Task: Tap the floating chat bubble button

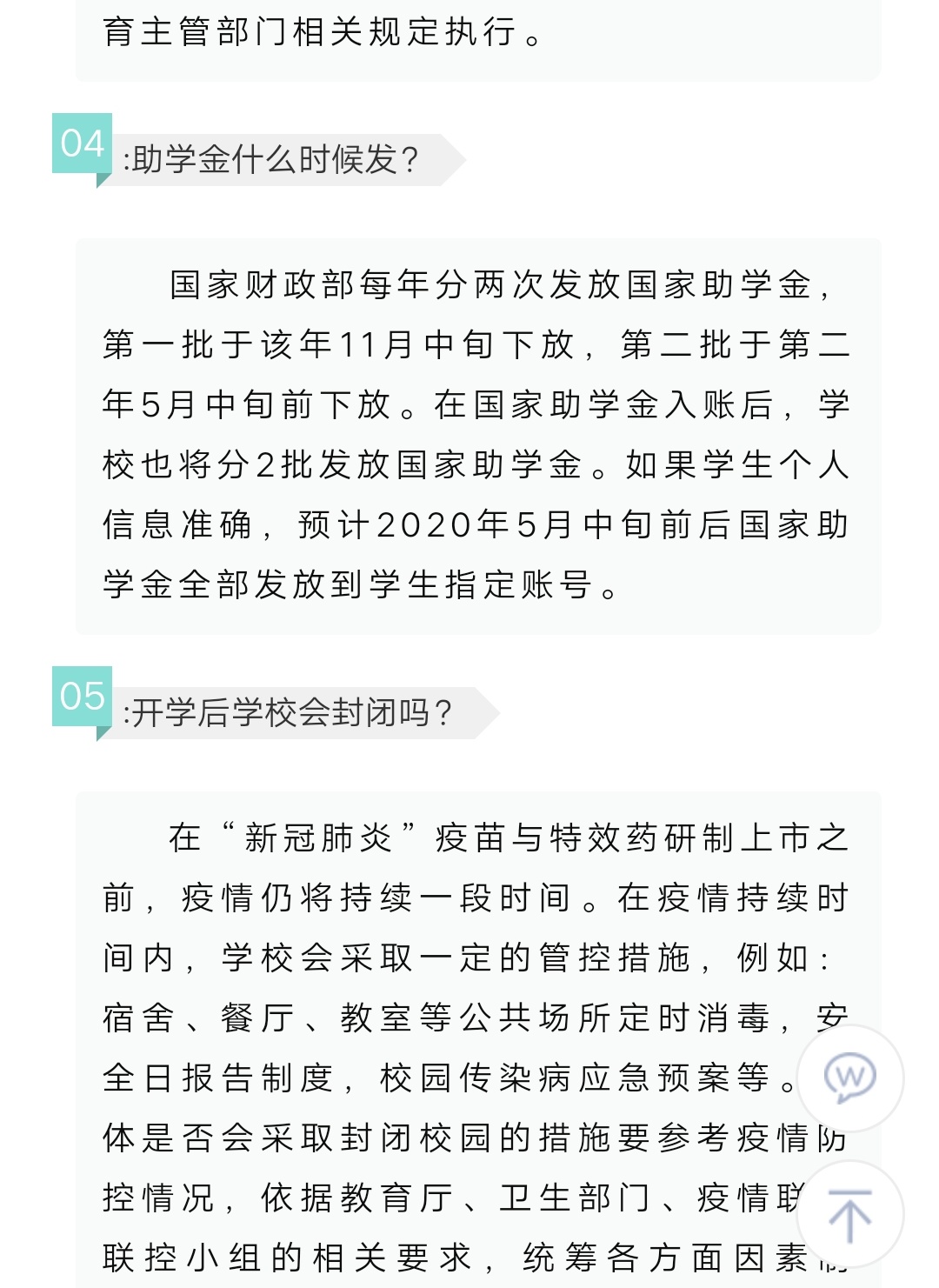Action: [850, 1078]
